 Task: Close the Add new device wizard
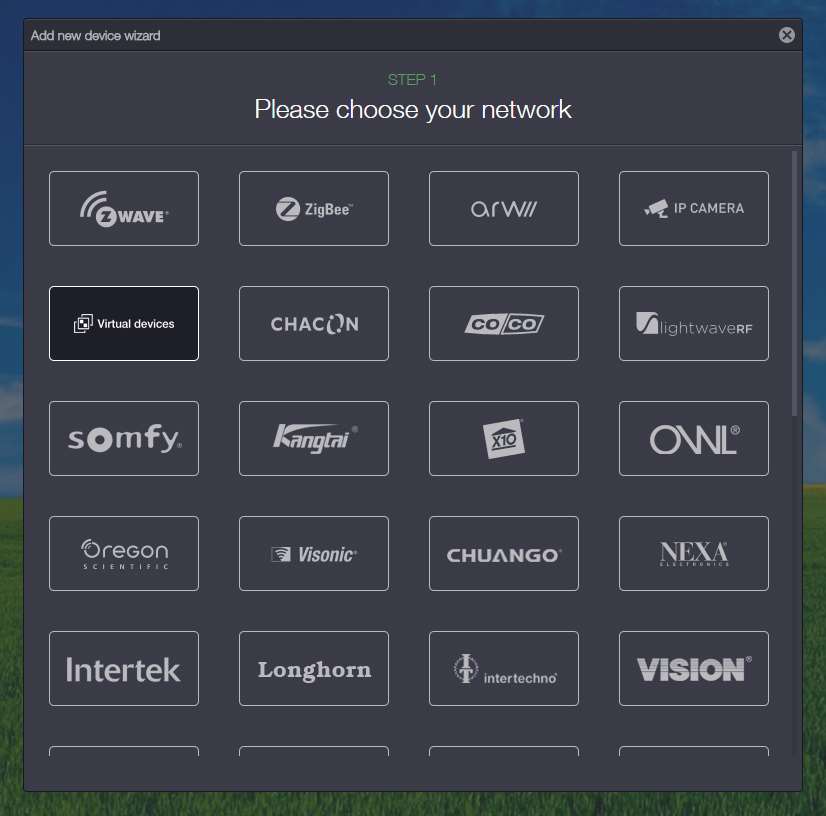tap(787, 35)
